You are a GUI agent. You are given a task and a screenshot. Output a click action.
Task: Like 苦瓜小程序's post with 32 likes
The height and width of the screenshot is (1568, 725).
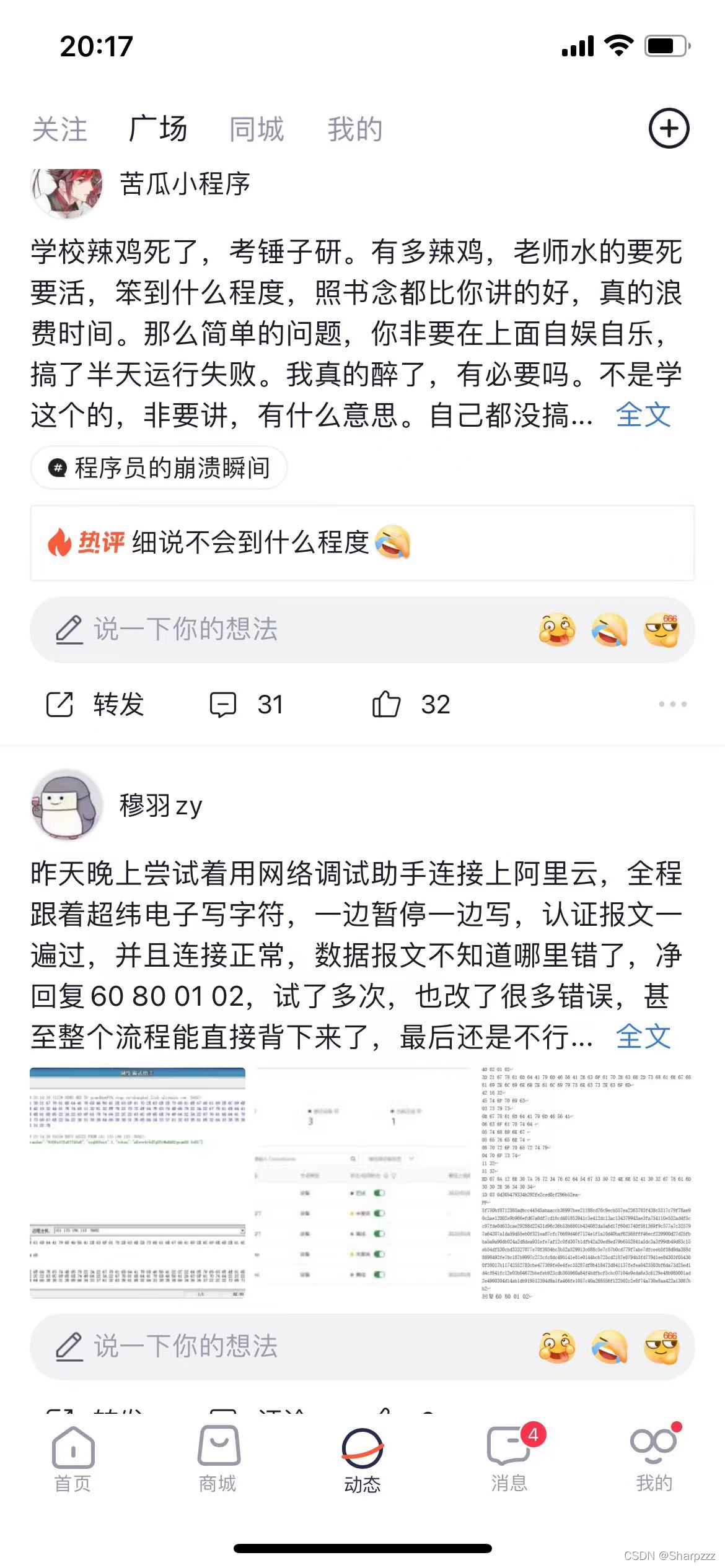(411, 705)
